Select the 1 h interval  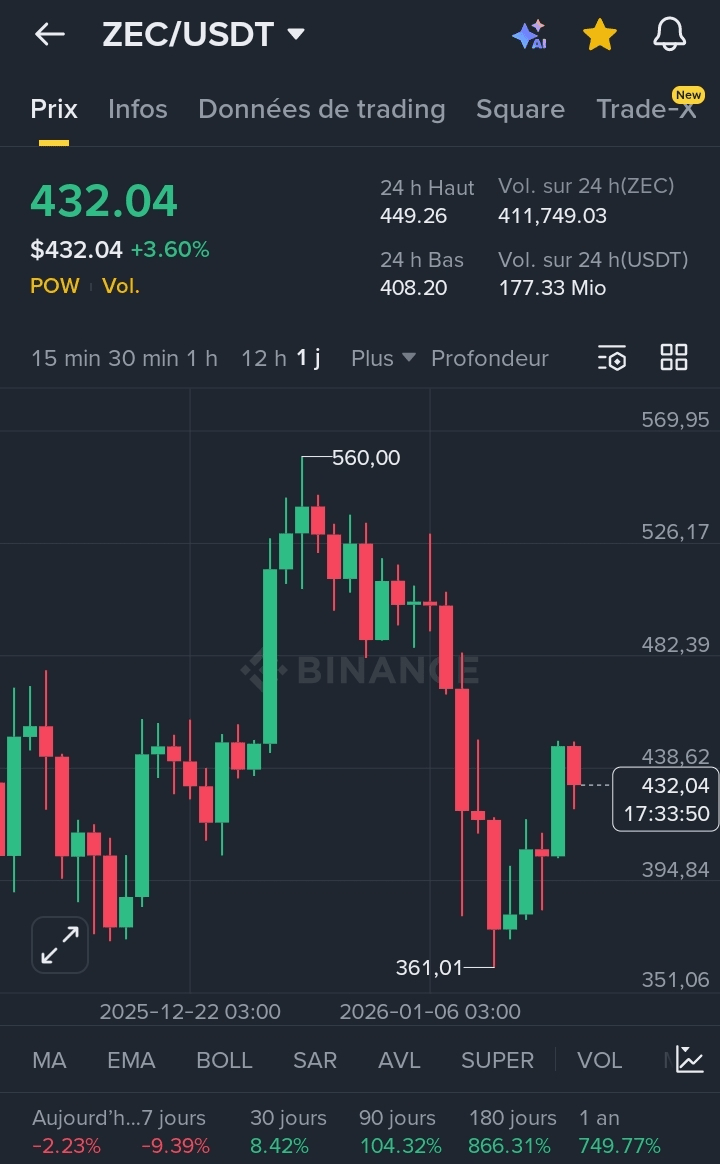pos(202,358)
